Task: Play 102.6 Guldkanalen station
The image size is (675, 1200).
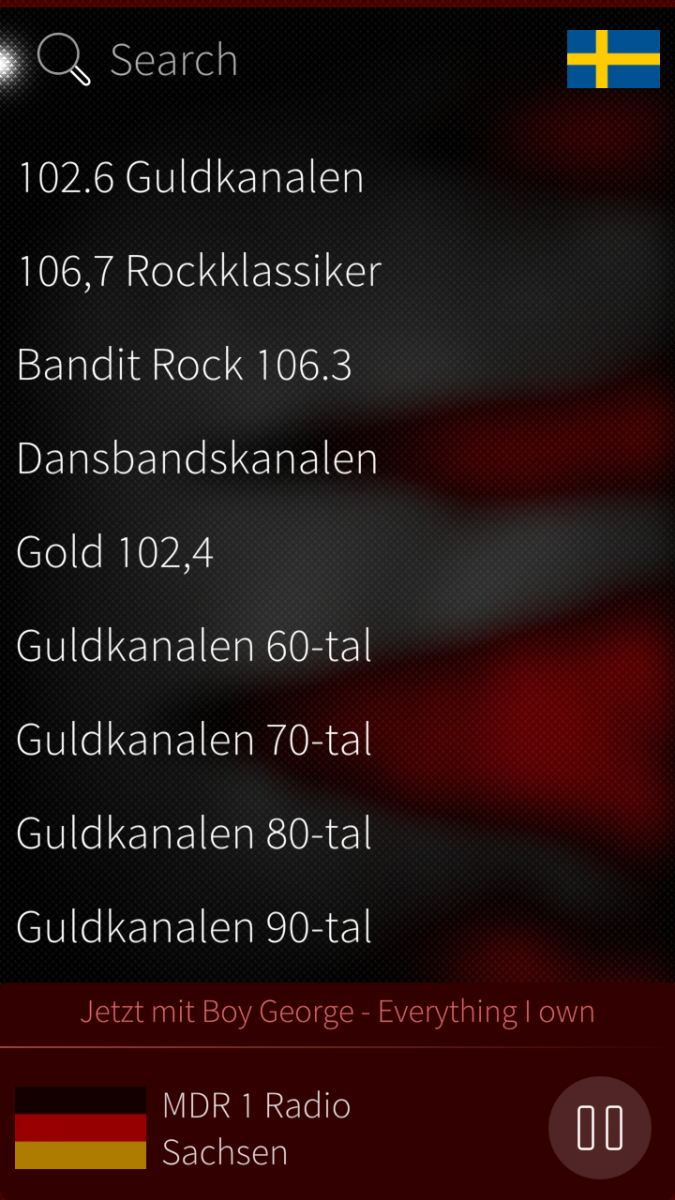Action: [191, 178]
